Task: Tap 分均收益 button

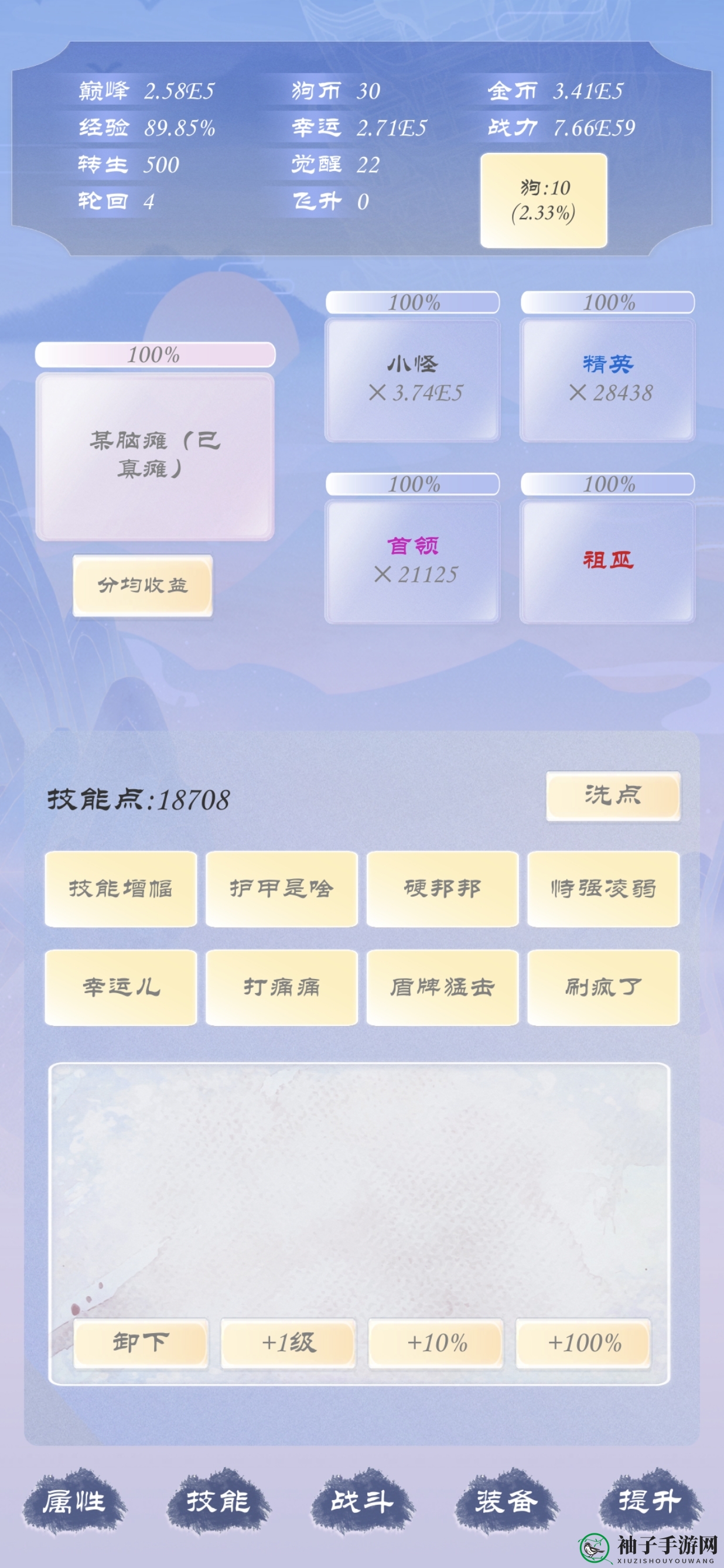Action: click(142, 585)
